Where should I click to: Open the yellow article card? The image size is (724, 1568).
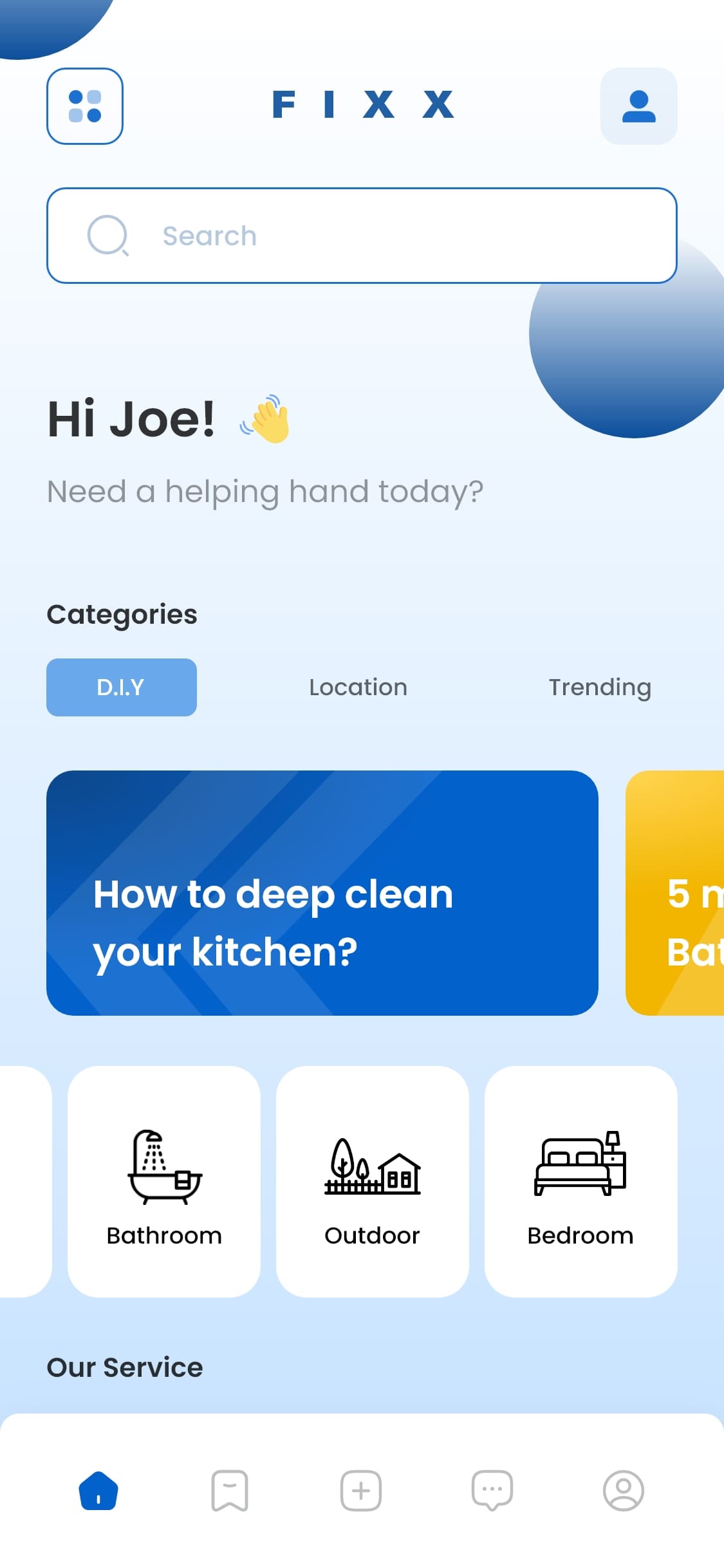click(x=677, y=893)
